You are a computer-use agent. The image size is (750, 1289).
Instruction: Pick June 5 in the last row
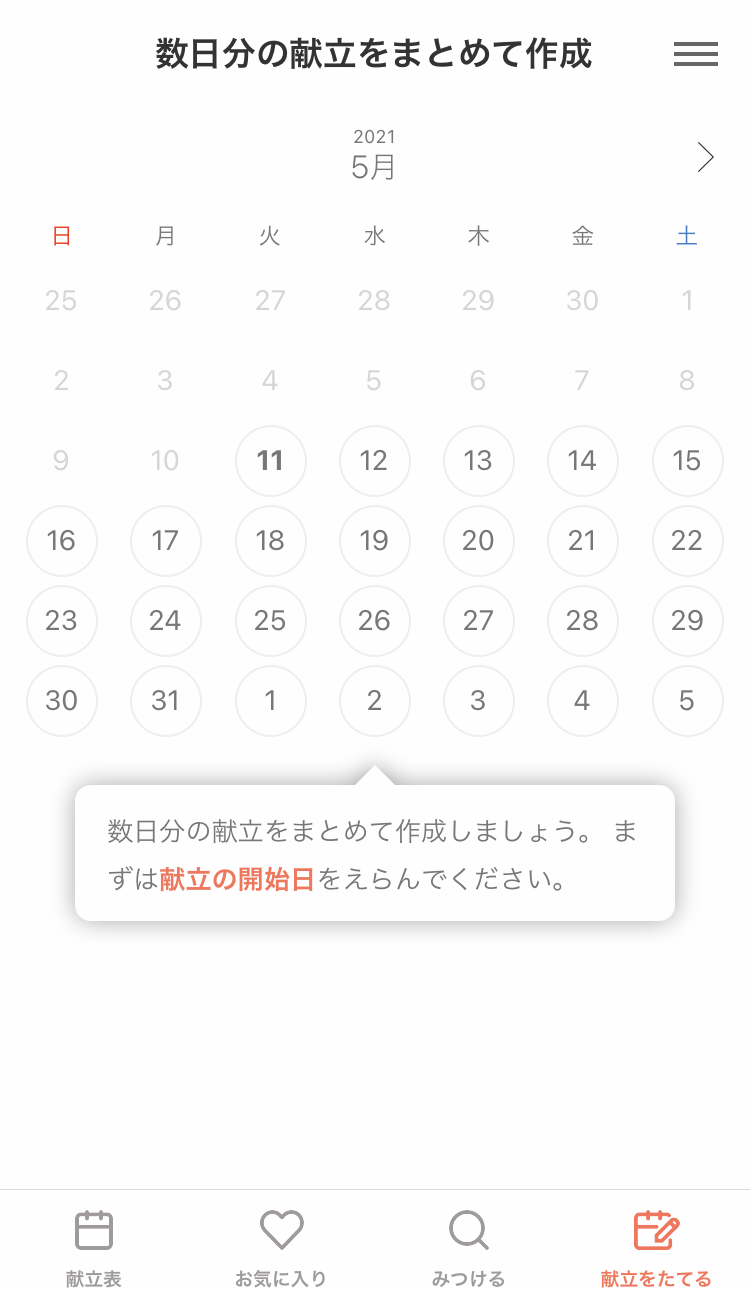pos(687,701)
